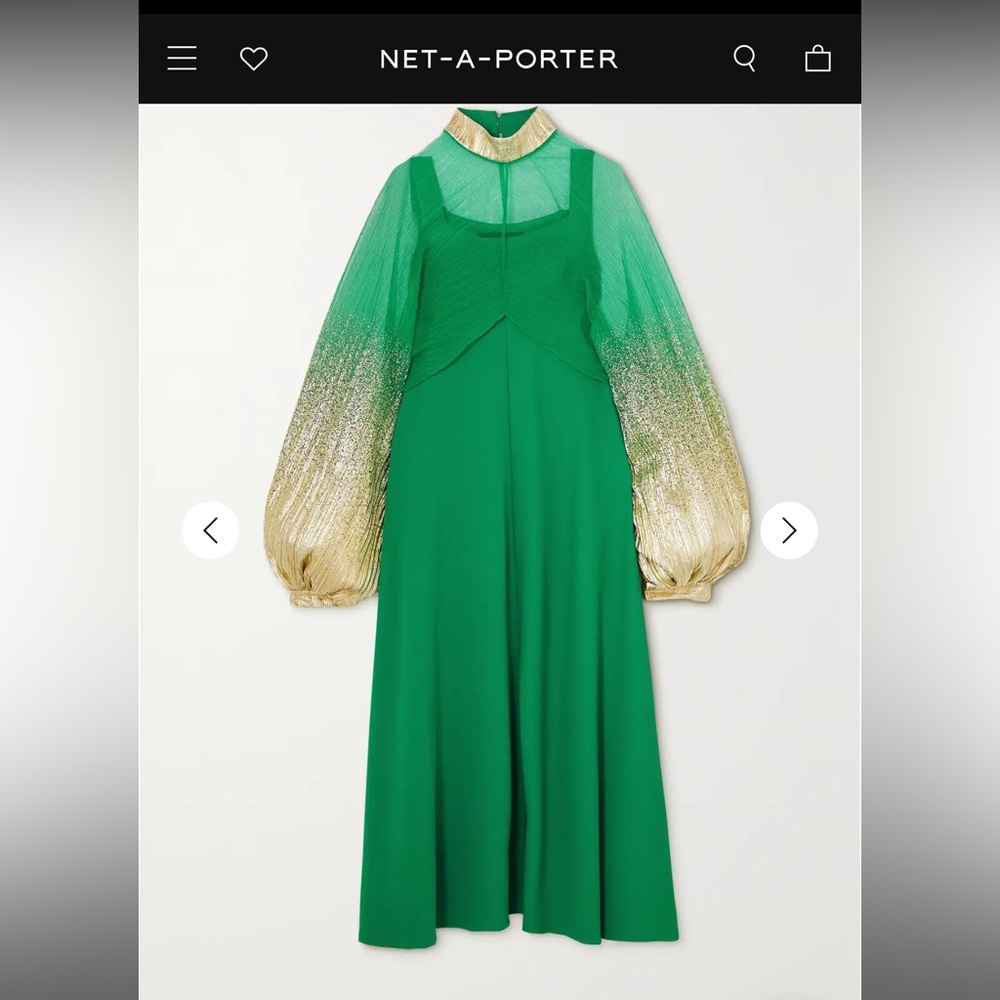Go to the previous product image
The image size is (1000, 1000).
[x=211, y=530]
